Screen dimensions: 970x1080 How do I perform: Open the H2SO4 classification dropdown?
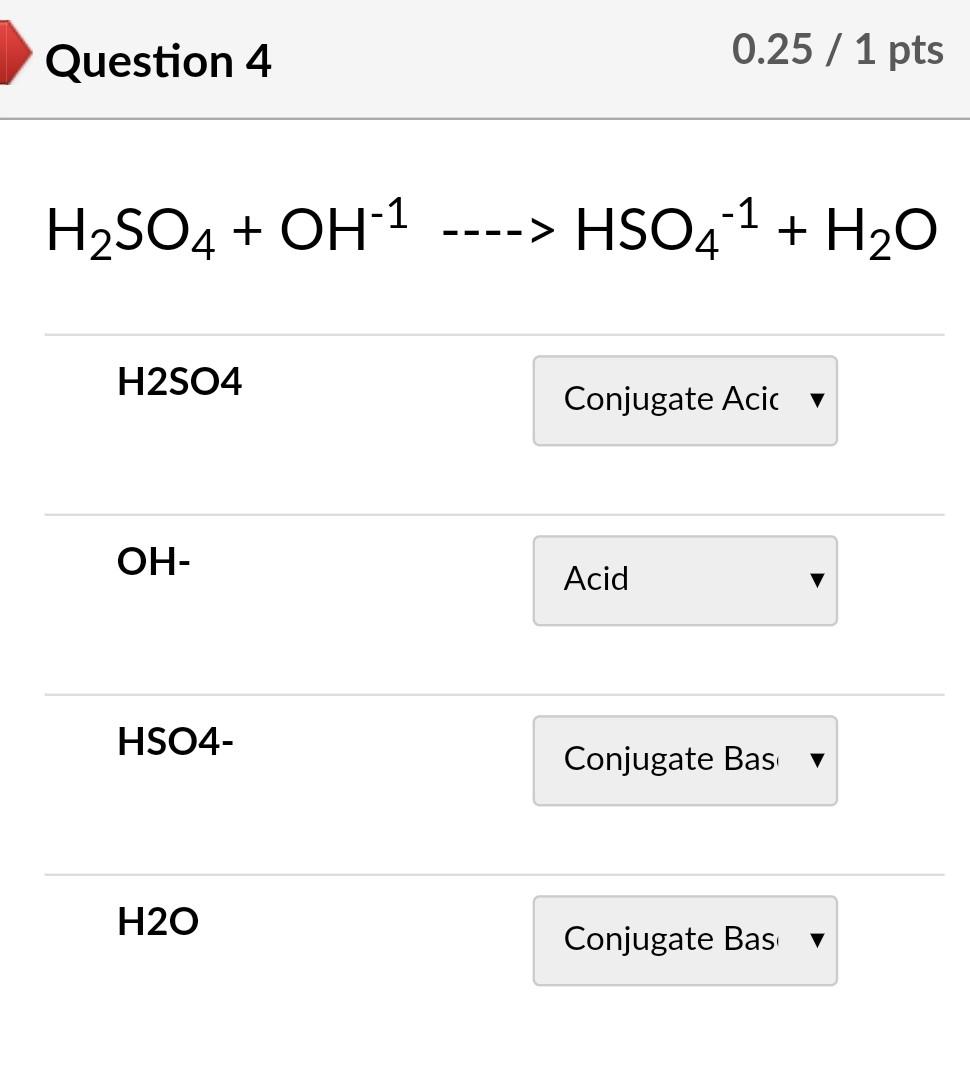[684, 400]
